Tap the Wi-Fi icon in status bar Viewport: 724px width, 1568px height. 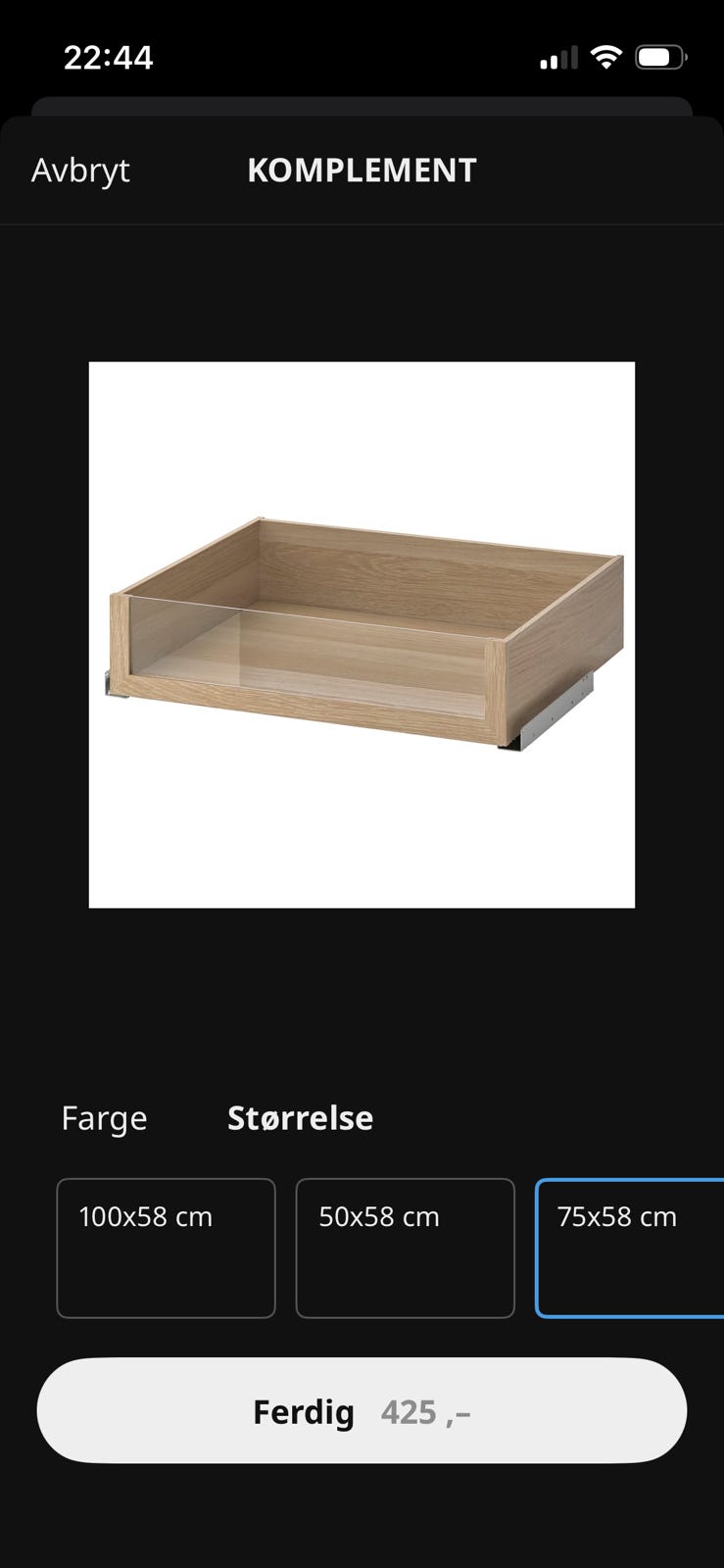tap(606, 57)
